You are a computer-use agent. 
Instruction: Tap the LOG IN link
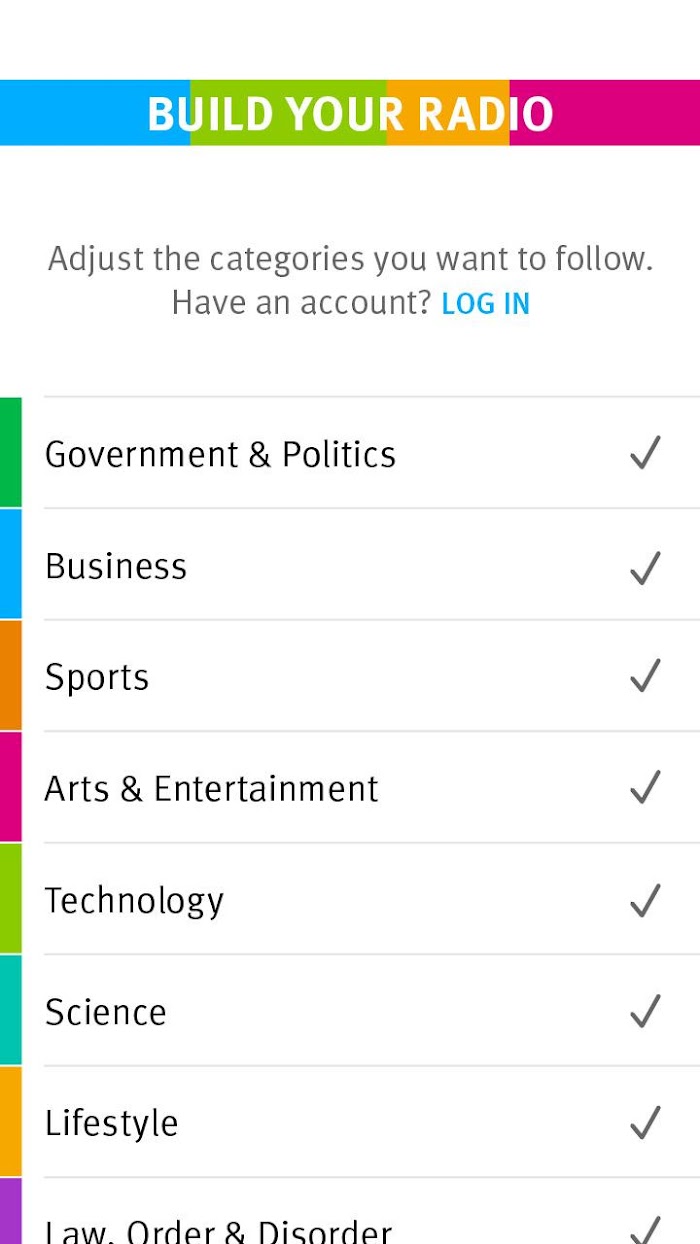click(x=485, y=304)
